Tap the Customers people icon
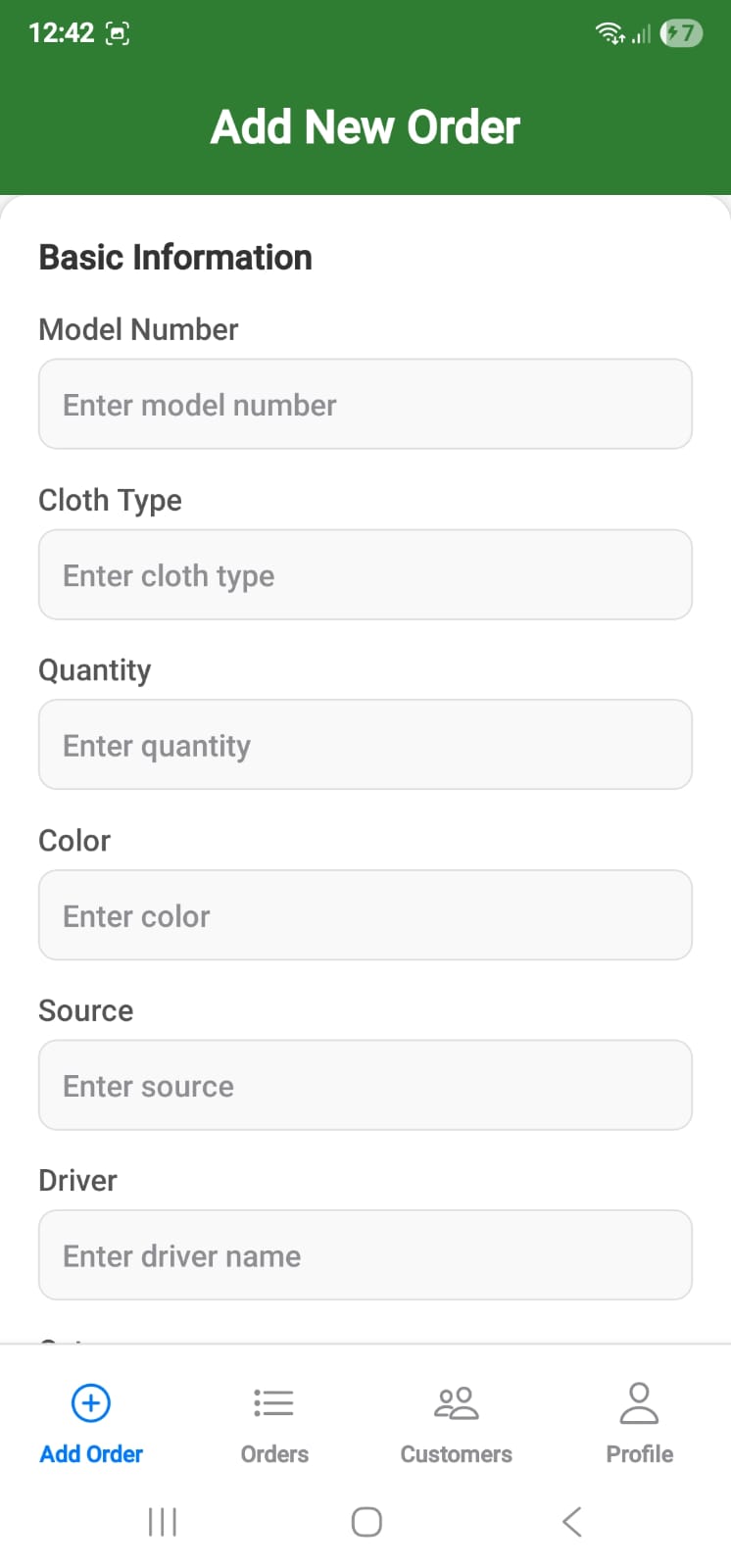This screenshot has height=1568, width=731. tap(455, 1402)
